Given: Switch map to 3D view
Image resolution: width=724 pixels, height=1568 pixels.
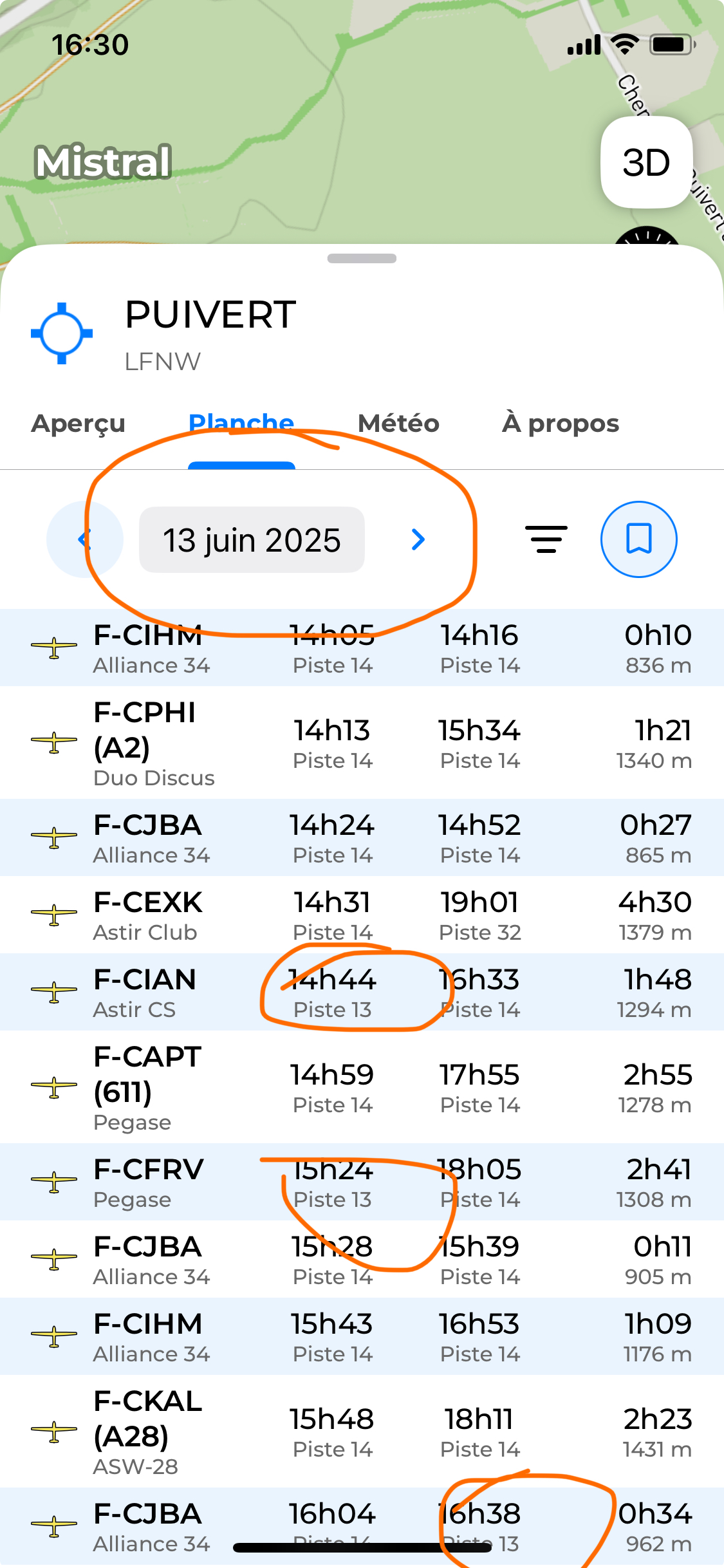Looking at the screenshot, I should 646,162.
